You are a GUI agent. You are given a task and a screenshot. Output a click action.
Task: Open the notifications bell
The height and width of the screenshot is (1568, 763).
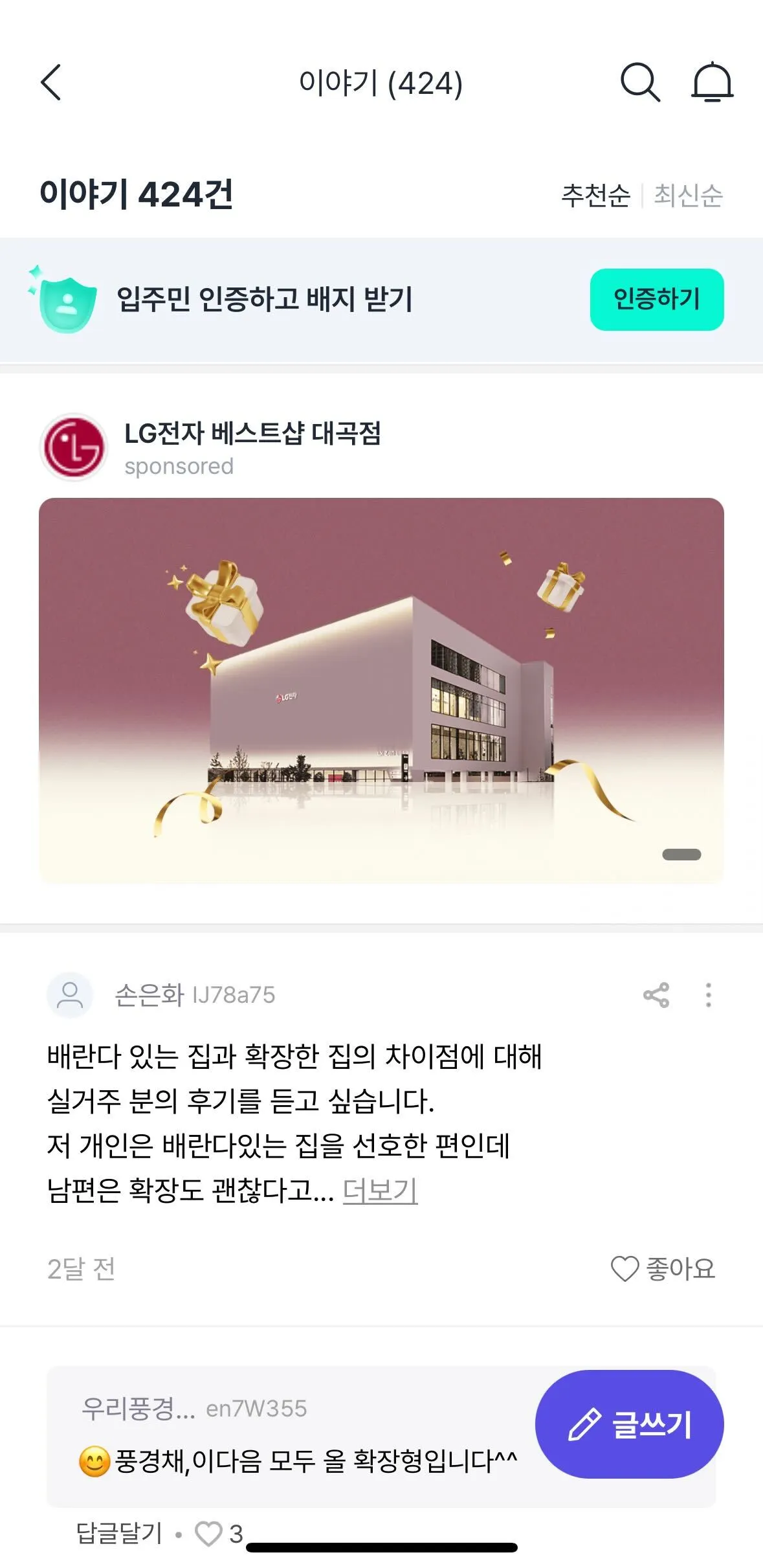[712, 82]
